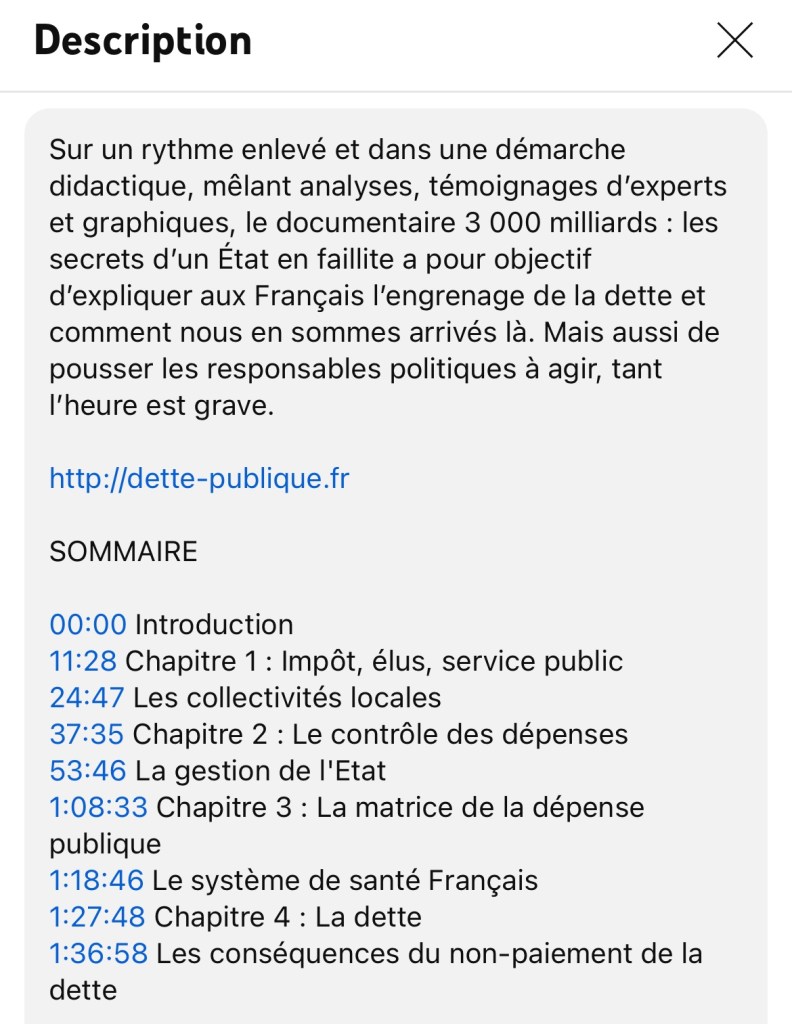Close the Description panel

(735, 40)
